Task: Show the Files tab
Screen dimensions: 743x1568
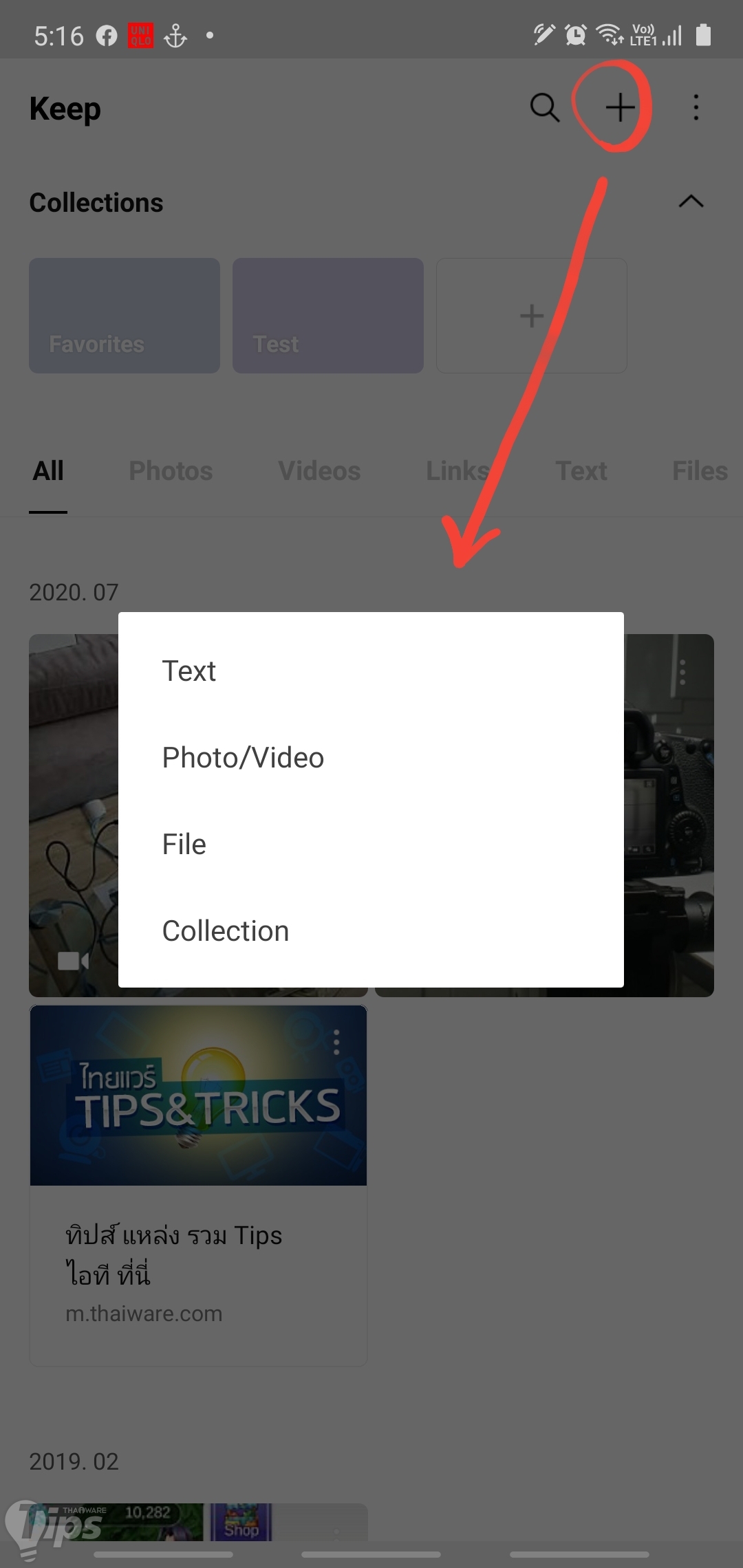Action: 699,471
